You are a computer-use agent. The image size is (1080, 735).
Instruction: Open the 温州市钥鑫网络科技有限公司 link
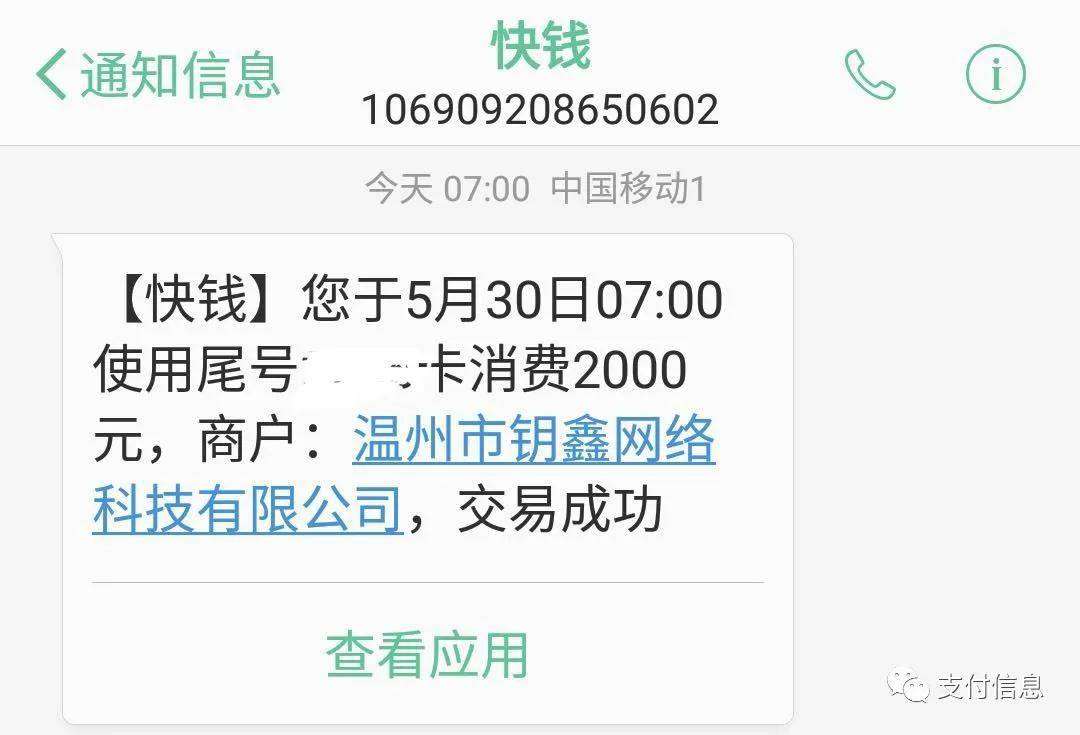pyautogui.click(x=533, y=443)
